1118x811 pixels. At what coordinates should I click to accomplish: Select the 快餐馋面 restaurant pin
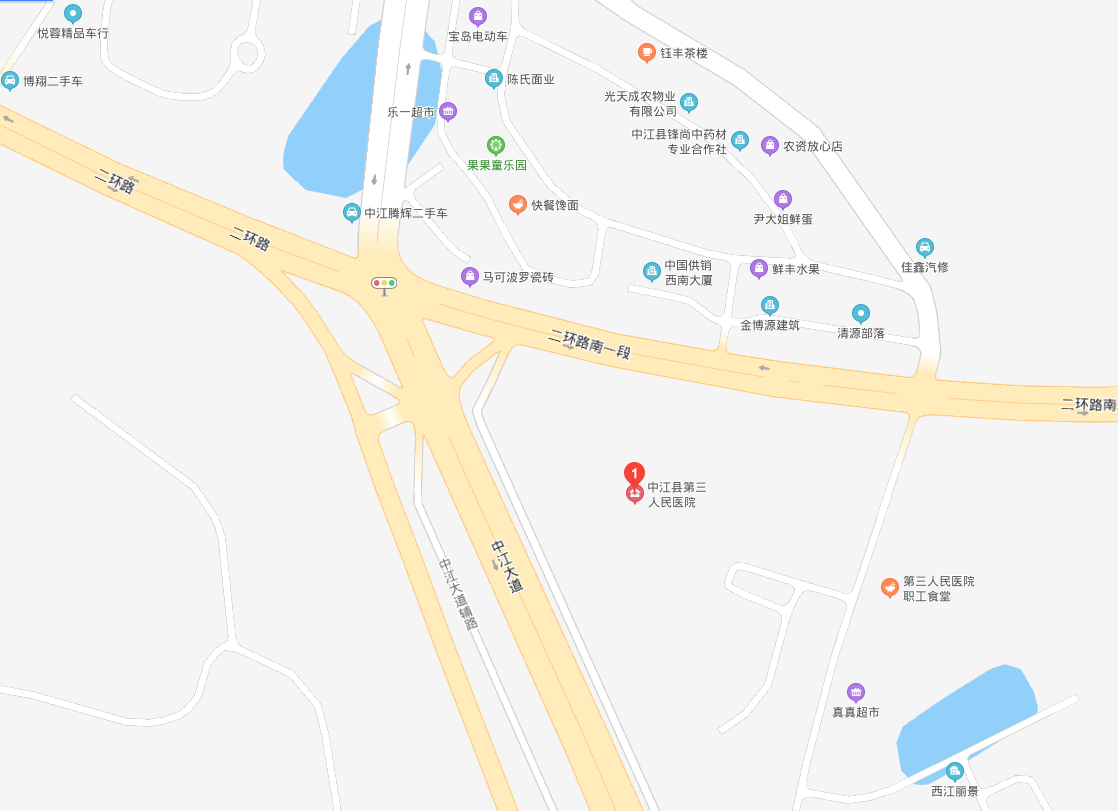[518, 204]
